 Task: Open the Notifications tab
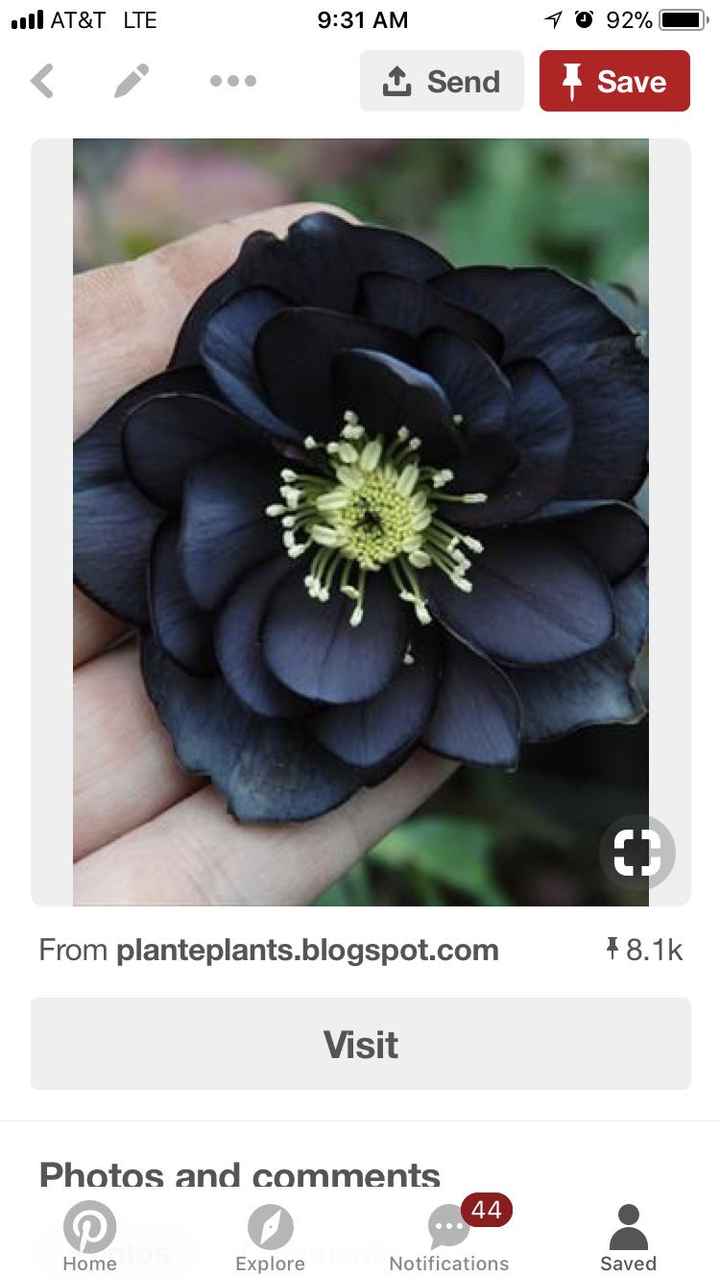coord(449,1238)
